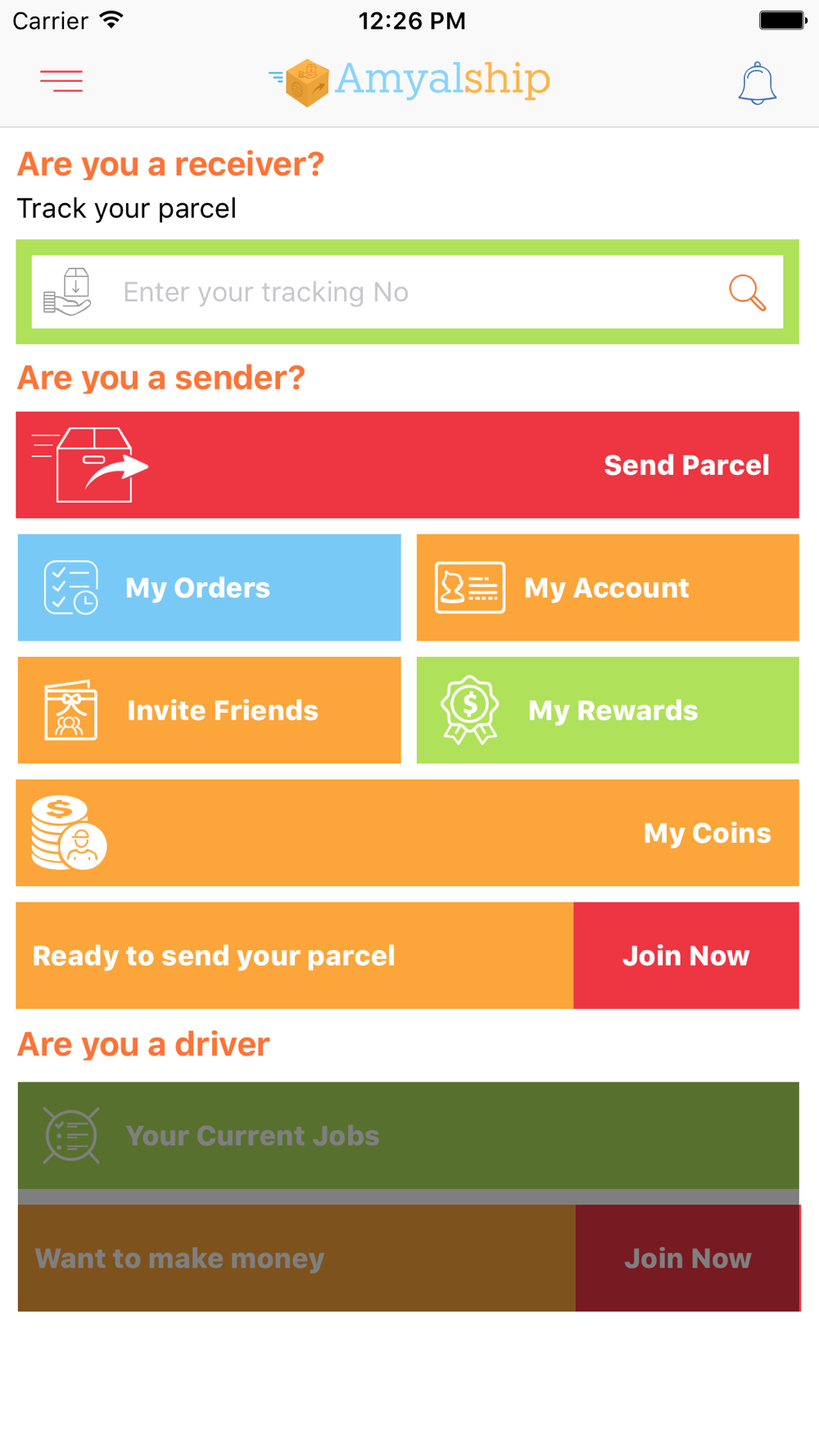The width and height of the screenshot is (819, 1456).
Task: Open Send Parcel
Action: 407,465
